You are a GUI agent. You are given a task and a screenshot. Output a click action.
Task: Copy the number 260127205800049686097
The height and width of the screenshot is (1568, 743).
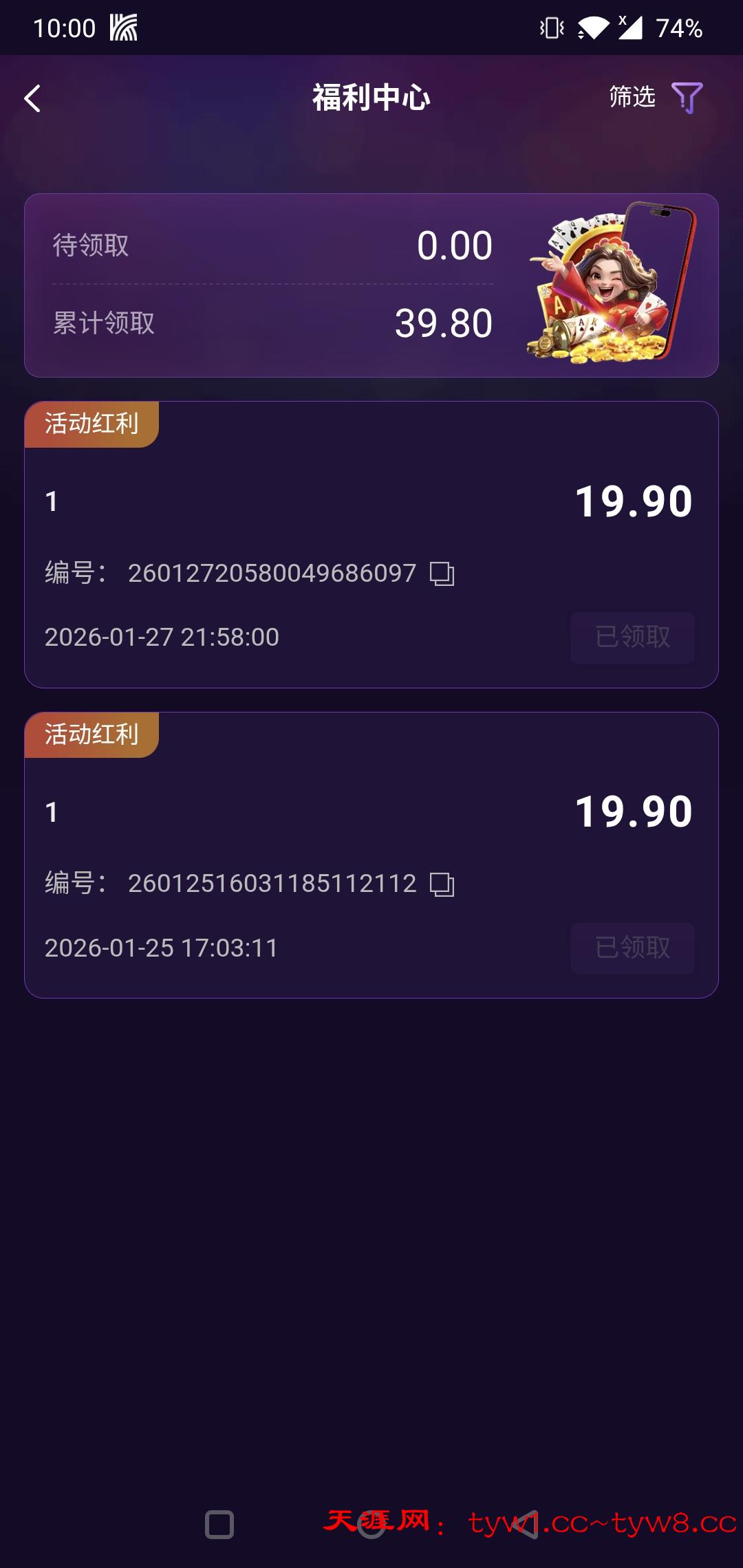coord(442,574)
